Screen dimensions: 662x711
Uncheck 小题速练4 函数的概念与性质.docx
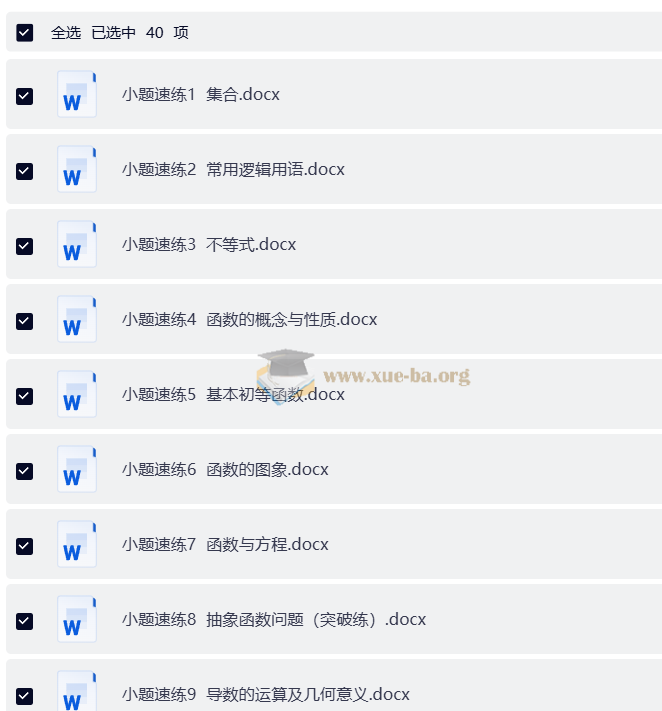click(x=25, y=321)
